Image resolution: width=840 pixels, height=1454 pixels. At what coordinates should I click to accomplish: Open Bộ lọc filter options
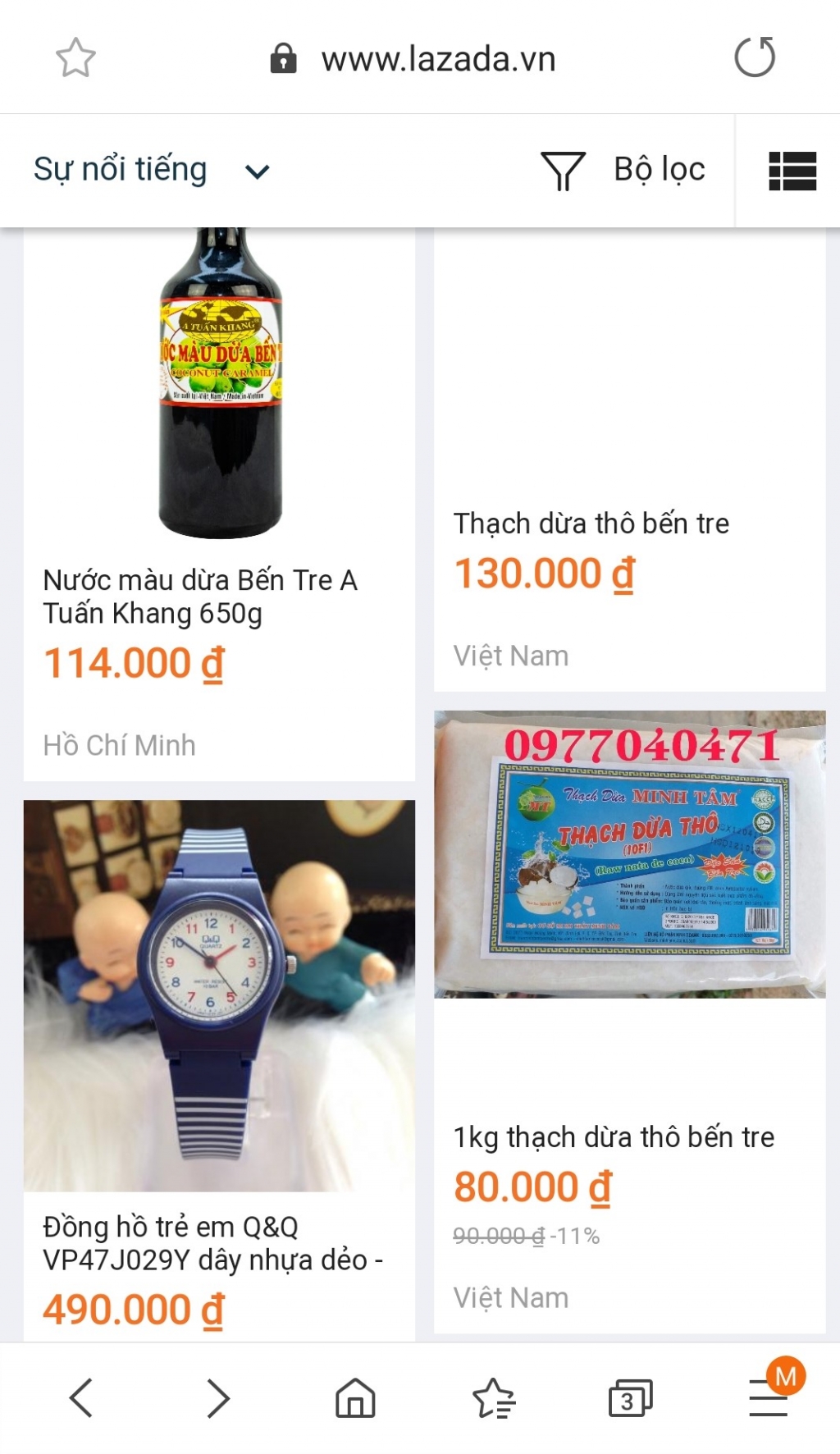(x=659, y=168)
